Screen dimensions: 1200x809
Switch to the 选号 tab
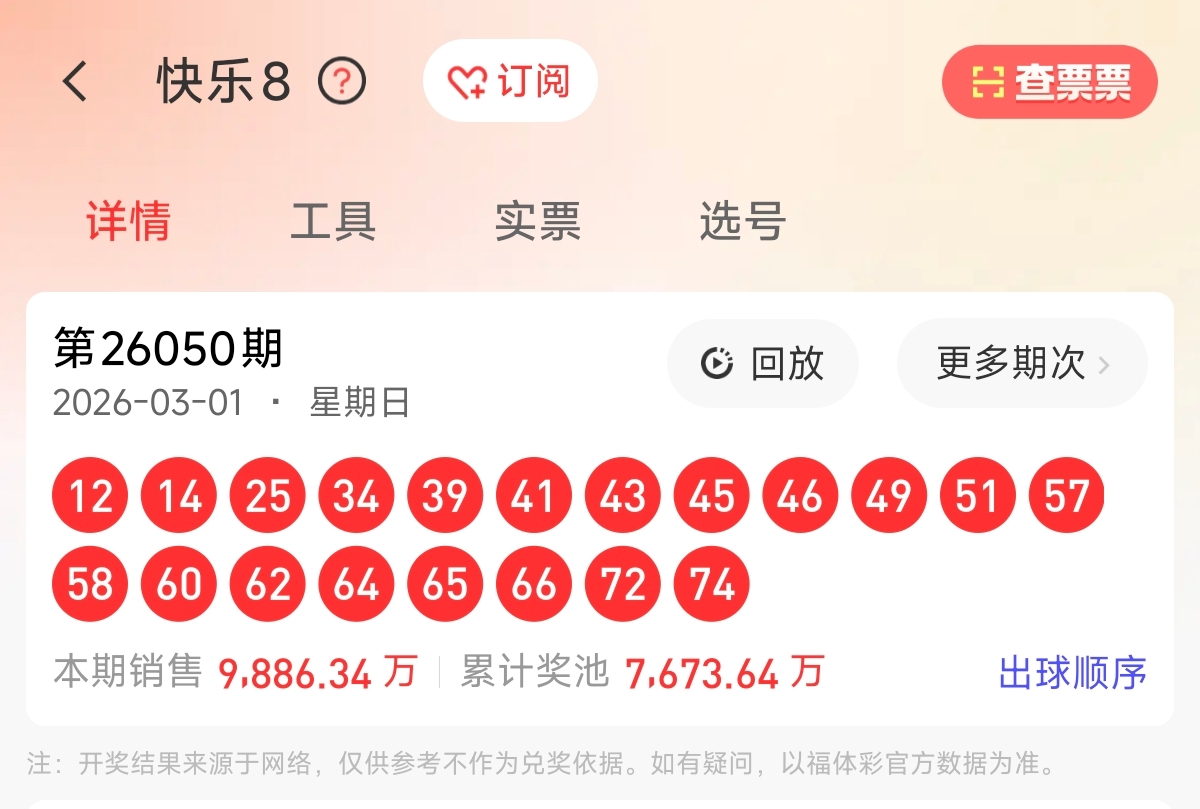(742, 221)
